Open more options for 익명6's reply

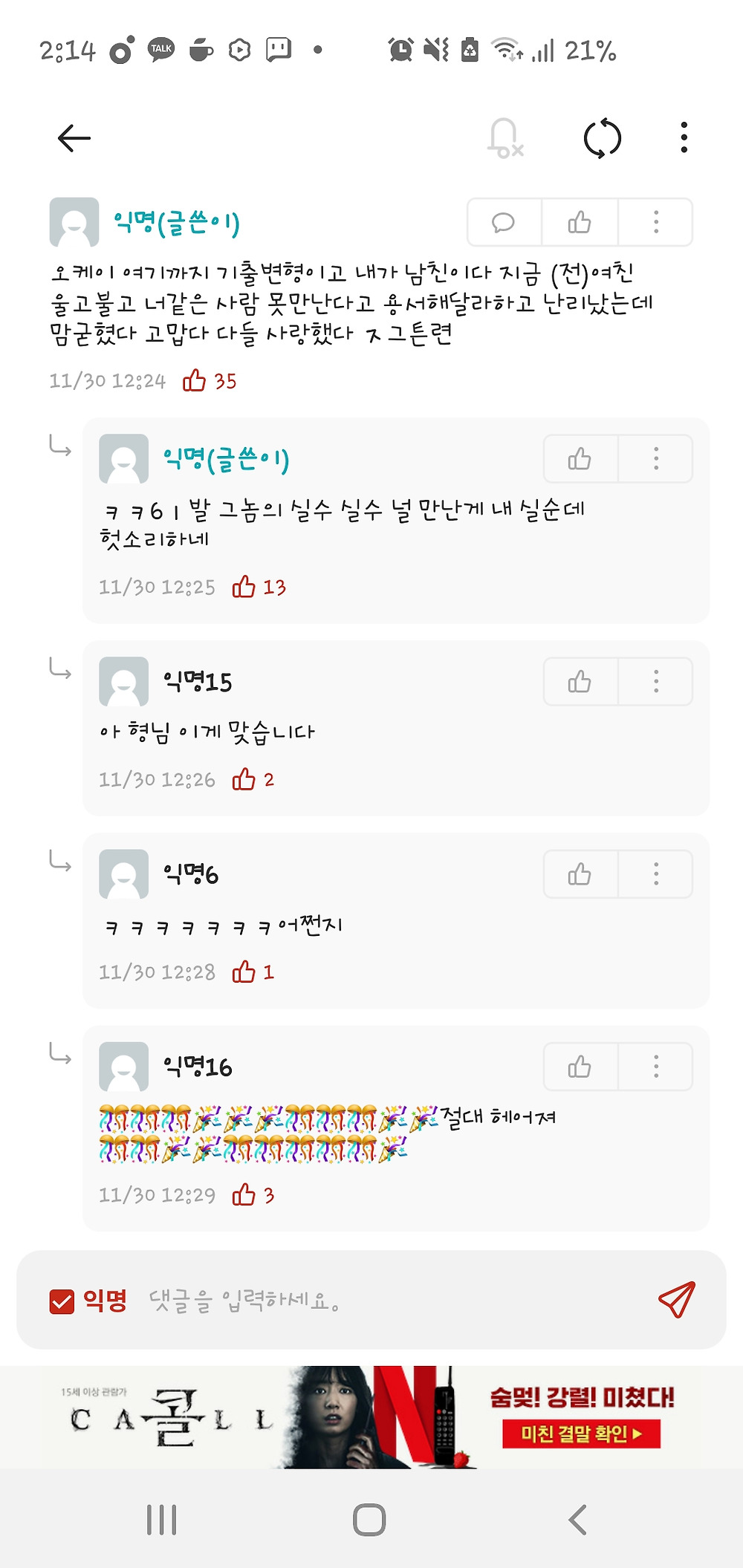[655, 874]
